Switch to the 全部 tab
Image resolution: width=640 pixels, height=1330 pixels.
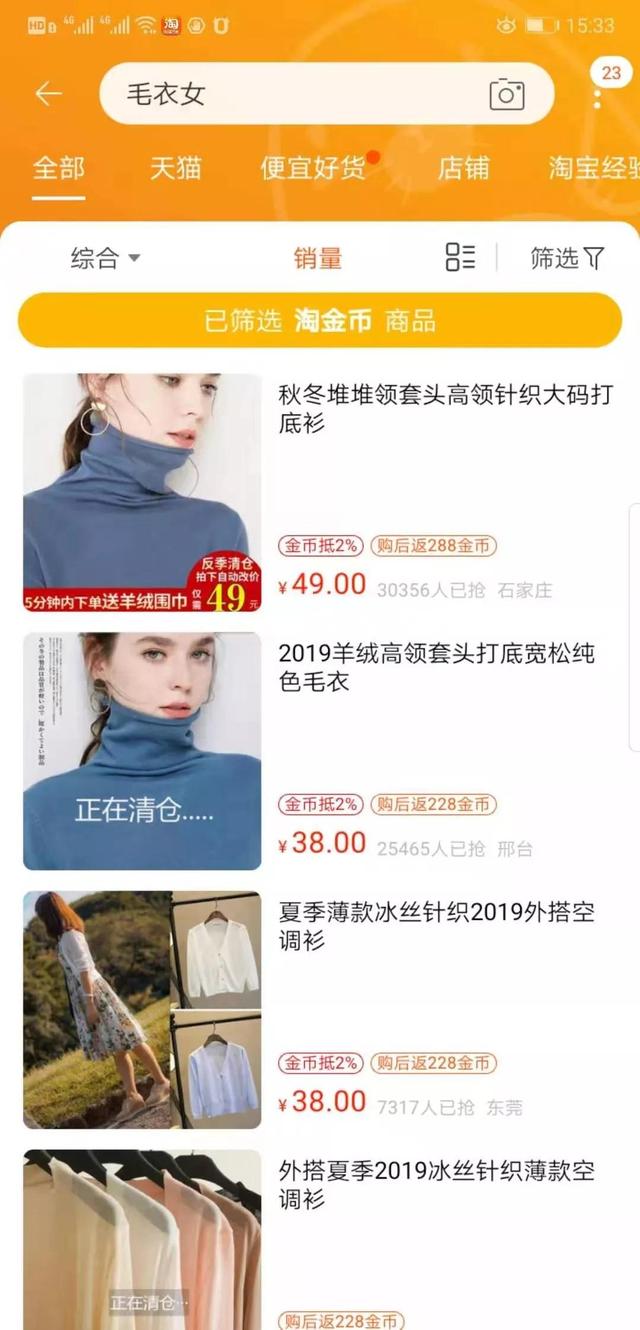tap(58, 168)
